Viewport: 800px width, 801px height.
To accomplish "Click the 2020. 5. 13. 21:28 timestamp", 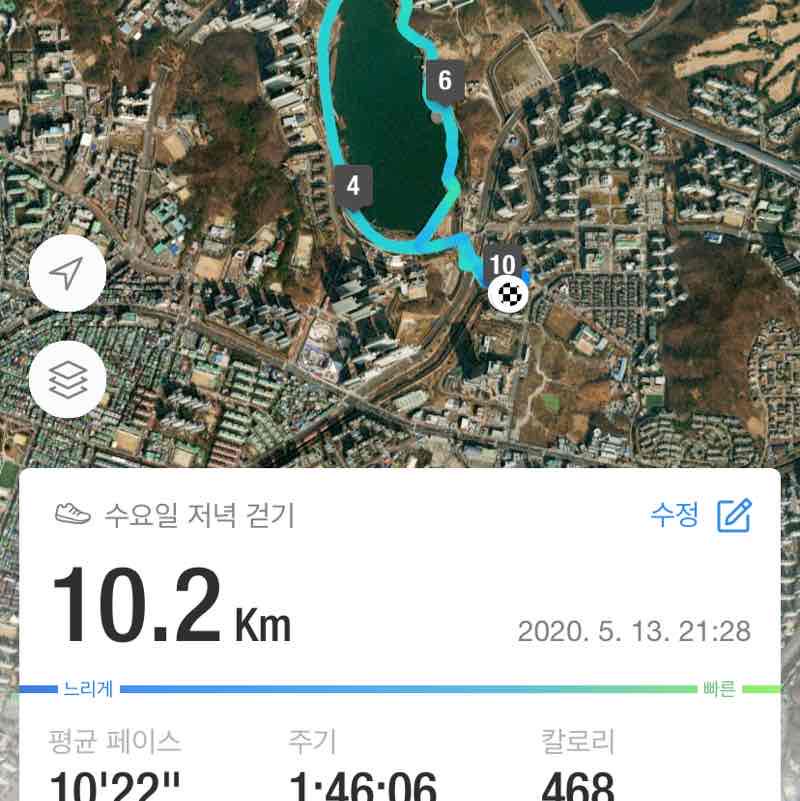I will click(x=633, y=628).
